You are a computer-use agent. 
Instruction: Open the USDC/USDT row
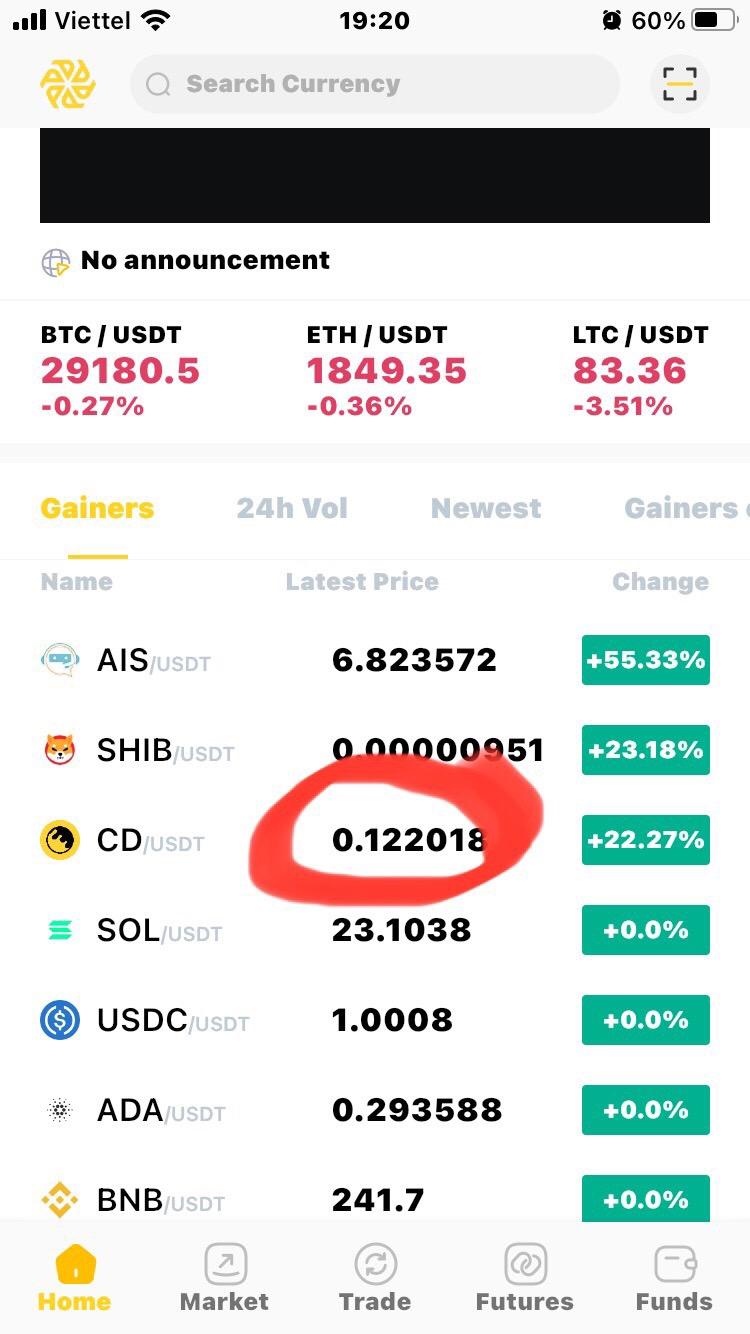[x=375, y=1020]
